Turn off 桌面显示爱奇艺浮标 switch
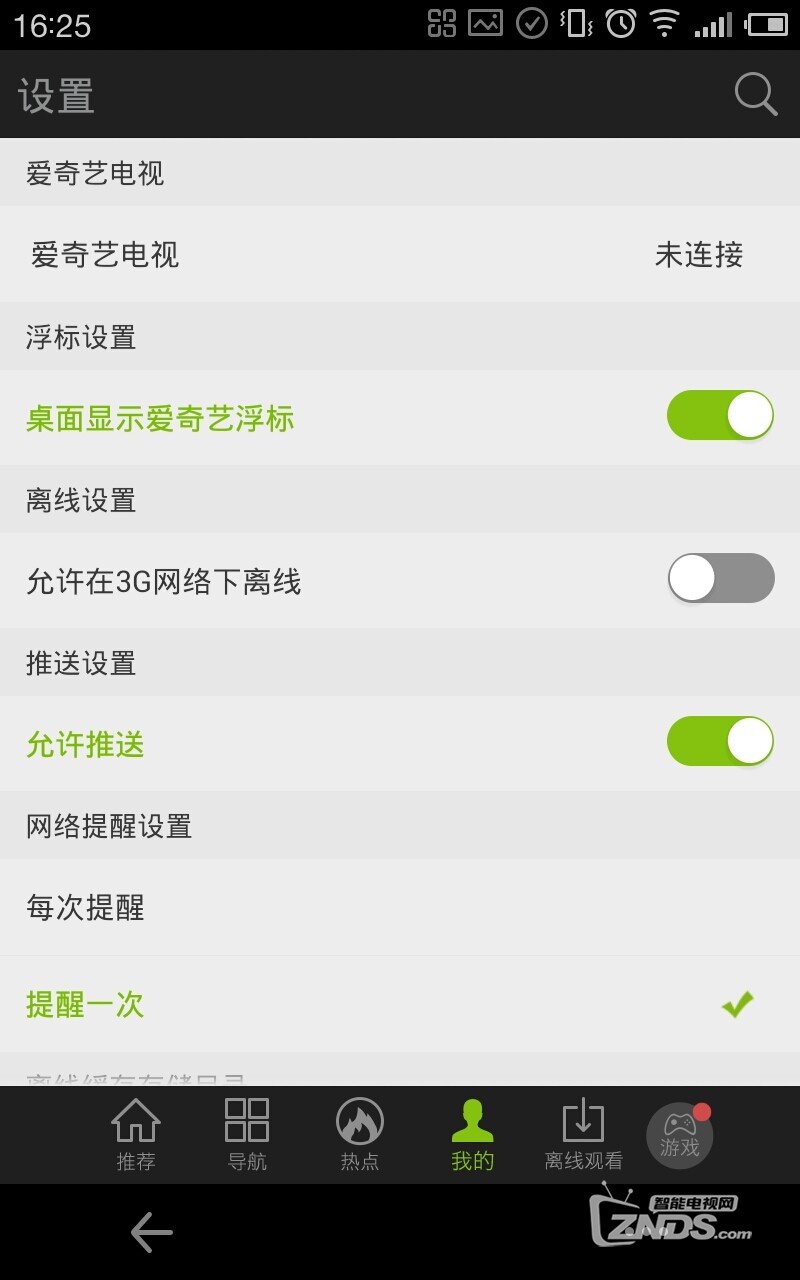 pyautogui.click(x=720, y=416)
